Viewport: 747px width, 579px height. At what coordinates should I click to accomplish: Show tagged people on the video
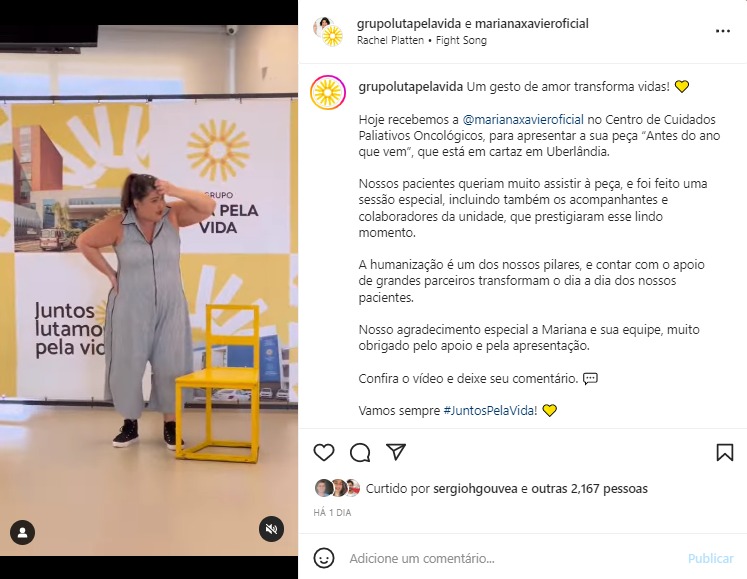click(x=23, y=532)
